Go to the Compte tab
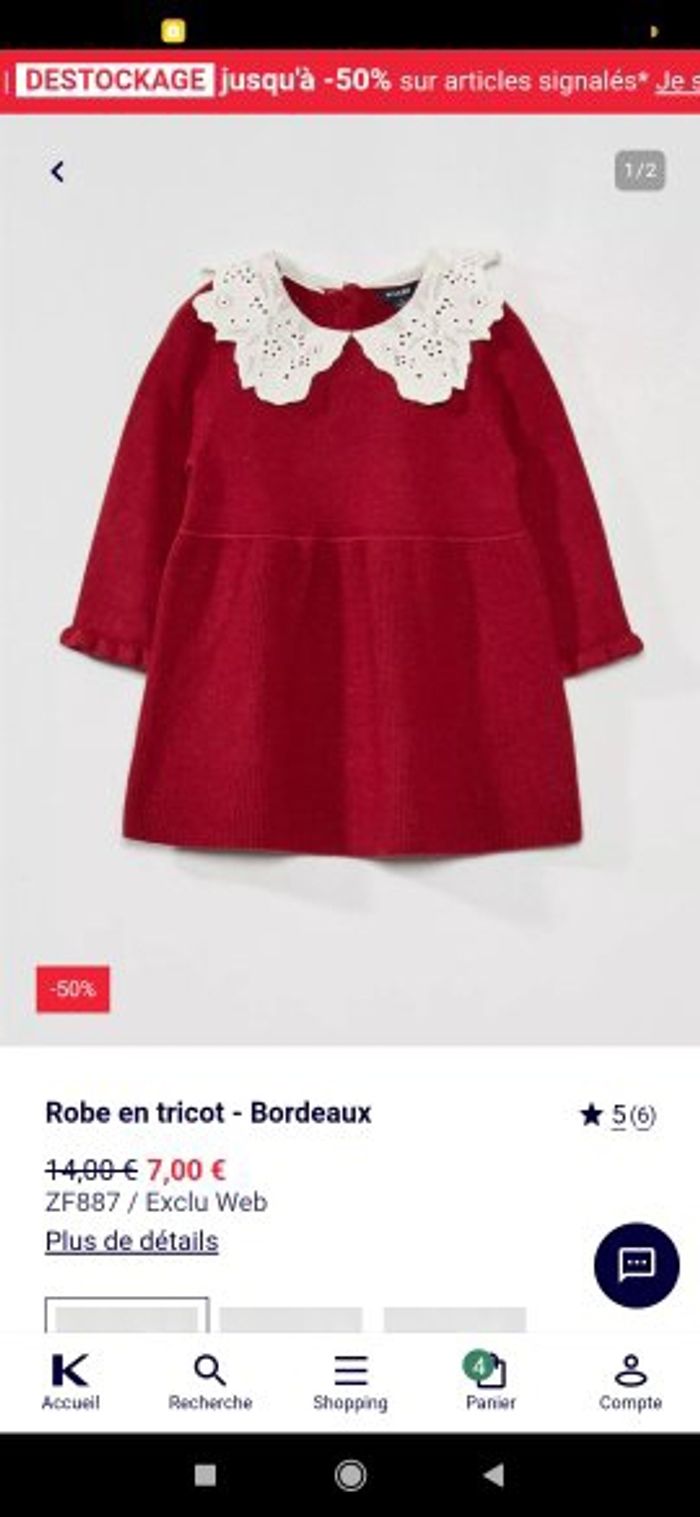 point(630,1382)
